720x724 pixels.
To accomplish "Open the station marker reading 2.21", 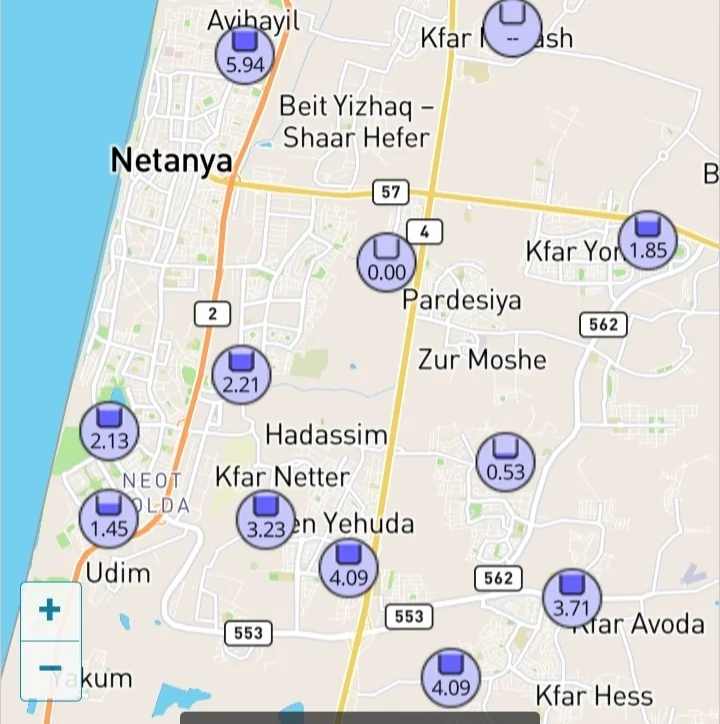I will 241,375.
